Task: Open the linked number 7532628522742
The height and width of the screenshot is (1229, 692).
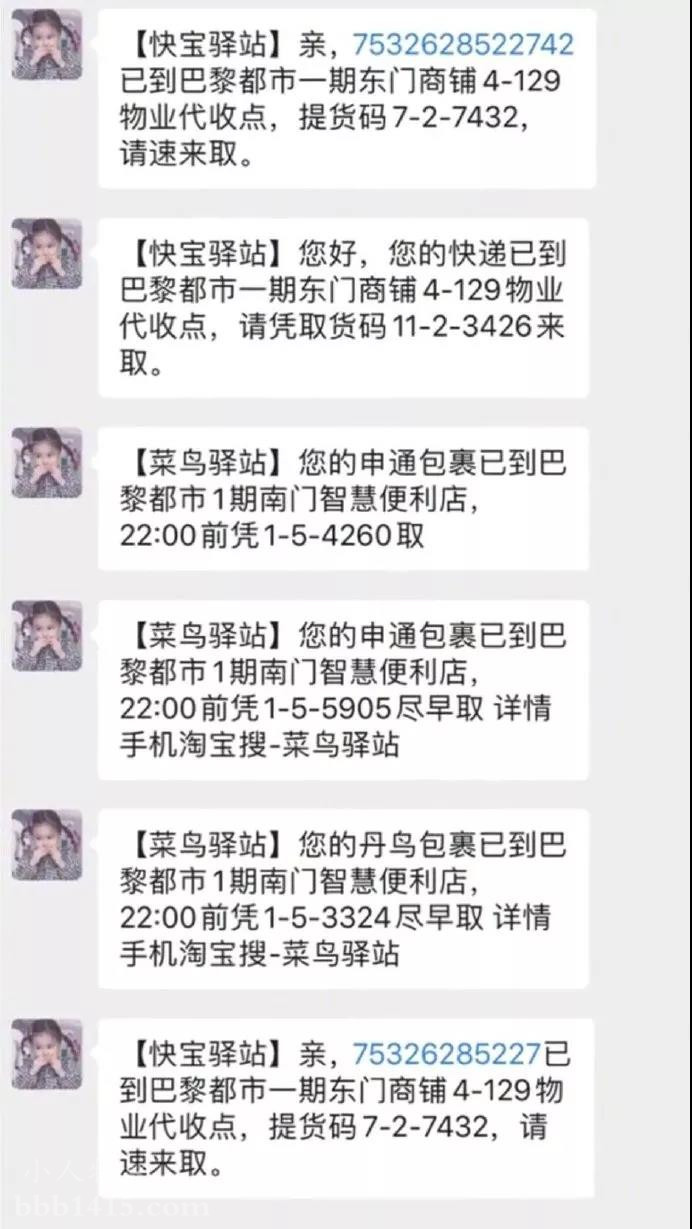Action: [x=463, y=45]
